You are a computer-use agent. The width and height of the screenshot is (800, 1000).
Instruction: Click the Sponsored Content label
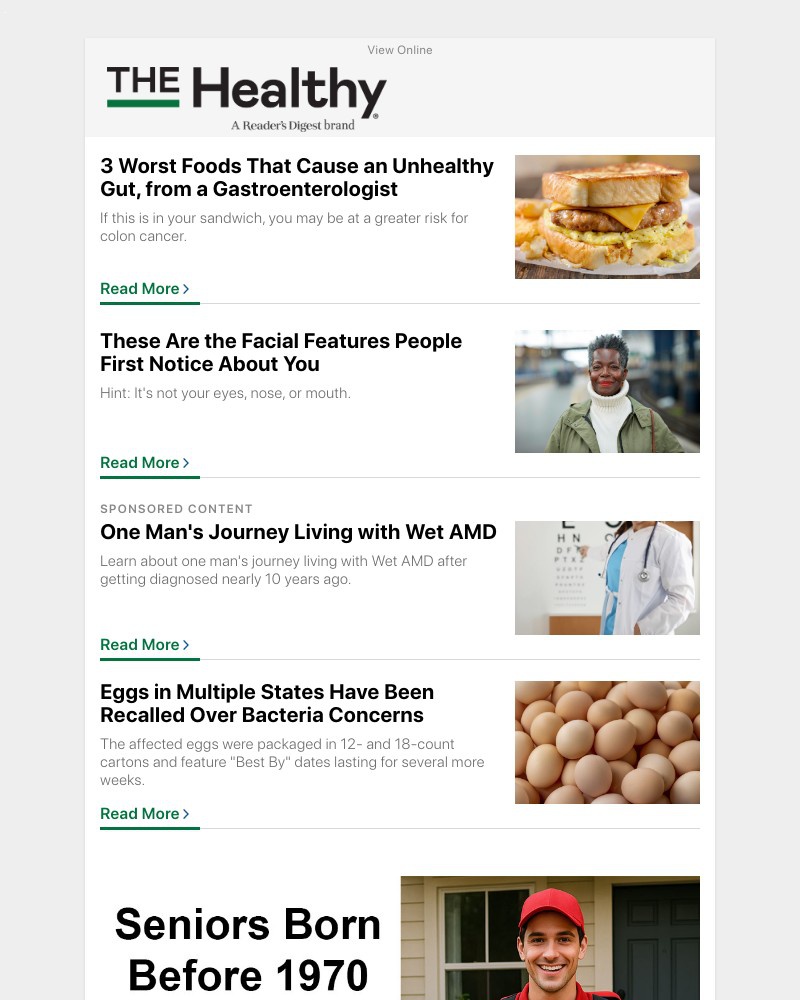[x=176, y=509]
